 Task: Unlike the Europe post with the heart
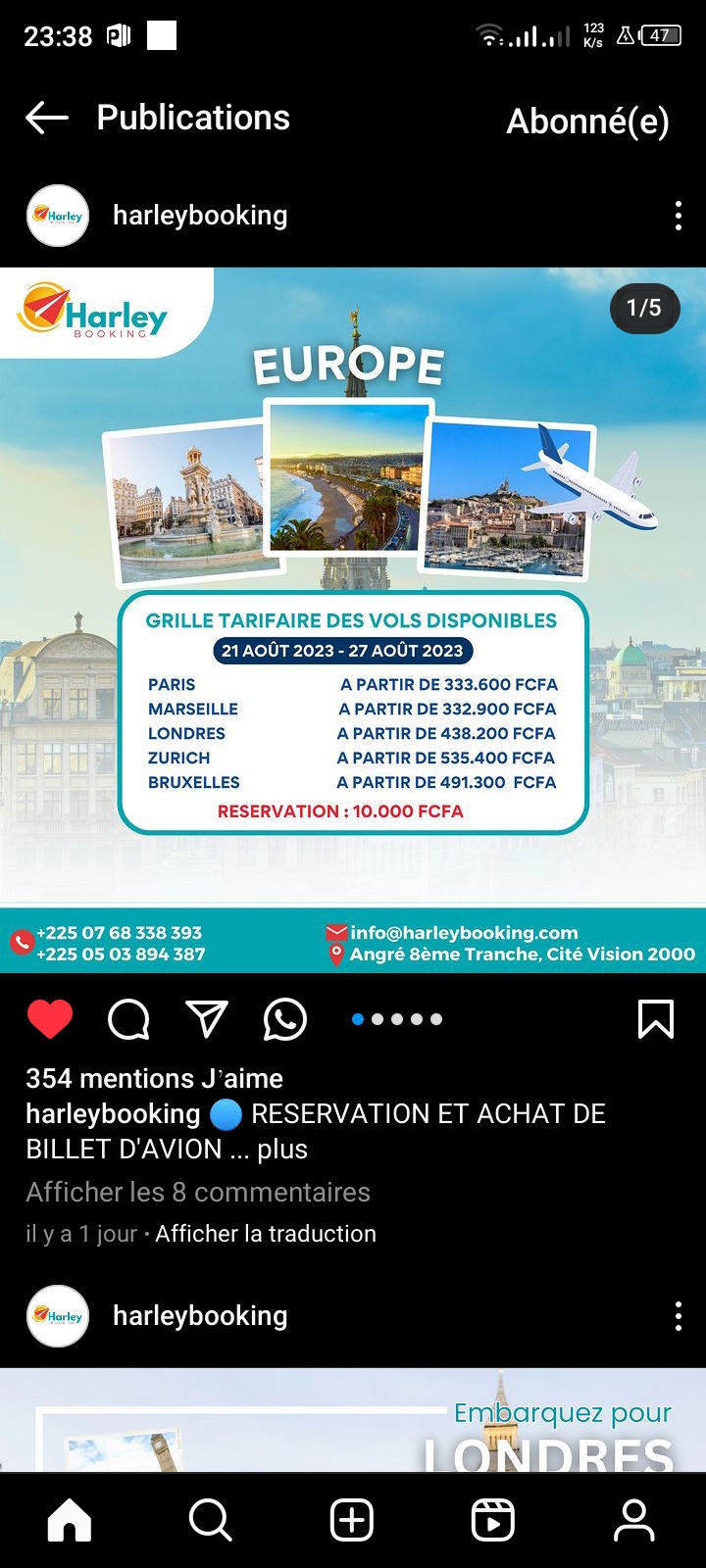tap(50, 1019)
